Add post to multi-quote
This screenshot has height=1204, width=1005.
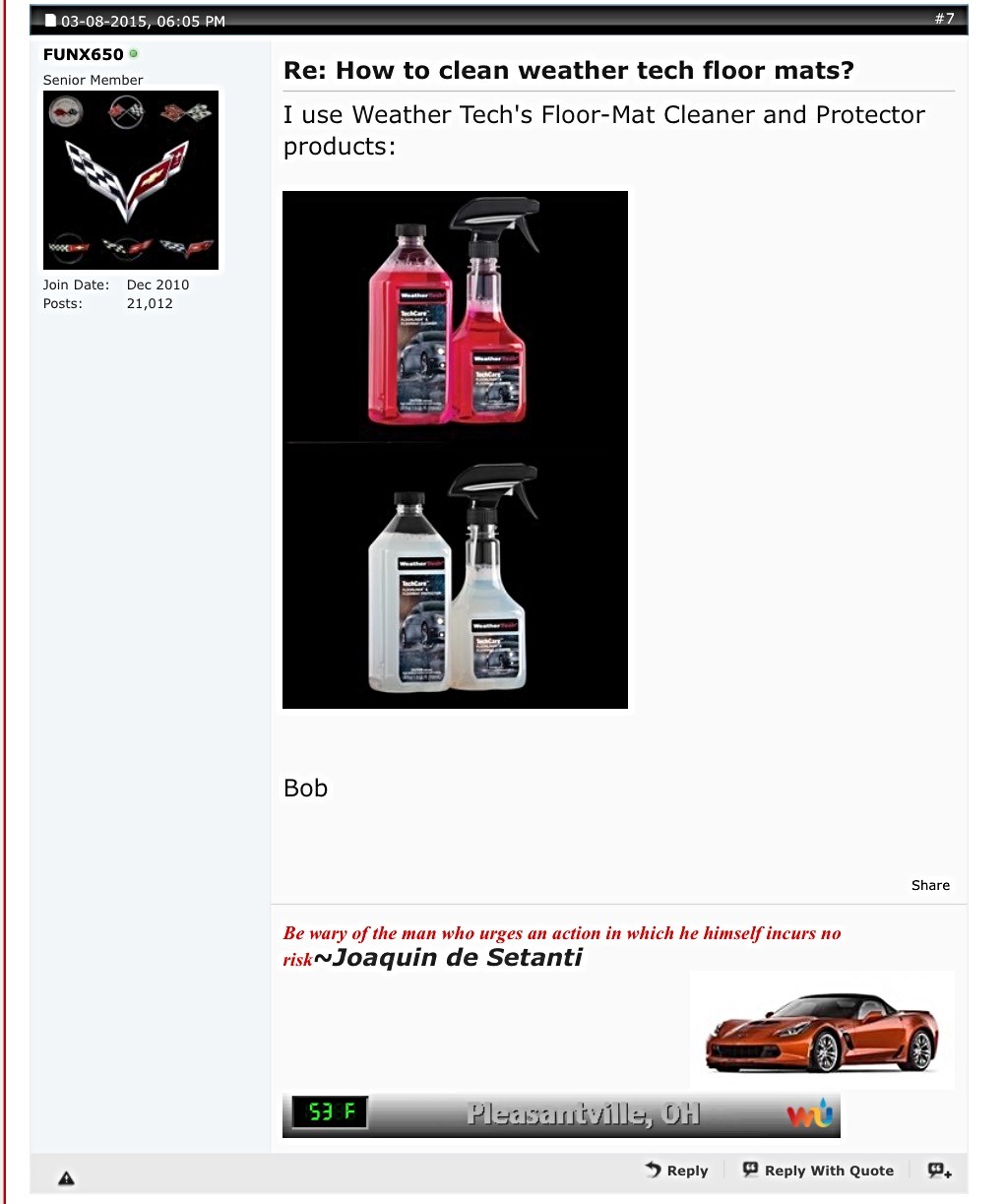939,1171
